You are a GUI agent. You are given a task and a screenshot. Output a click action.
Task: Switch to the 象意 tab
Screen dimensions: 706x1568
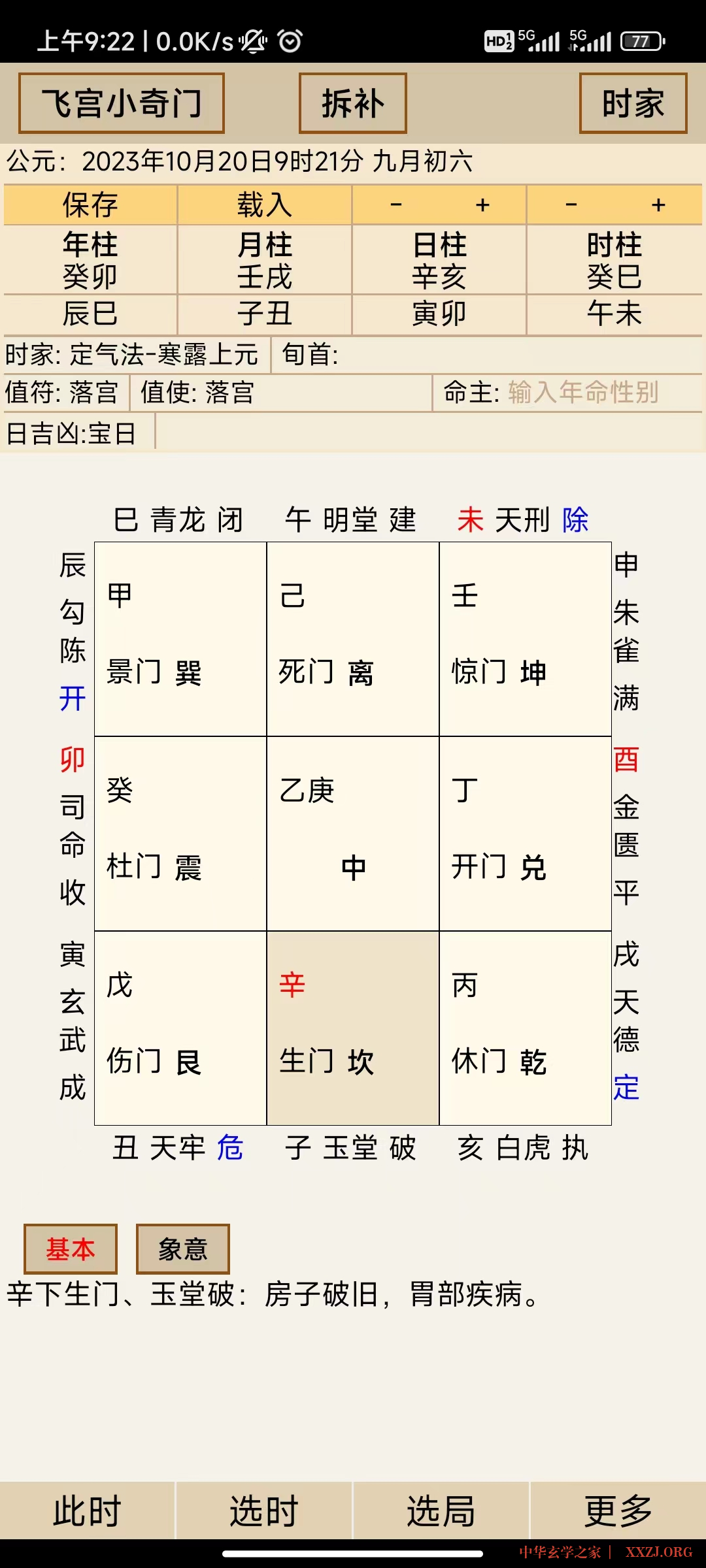(x=183, y=1249)
